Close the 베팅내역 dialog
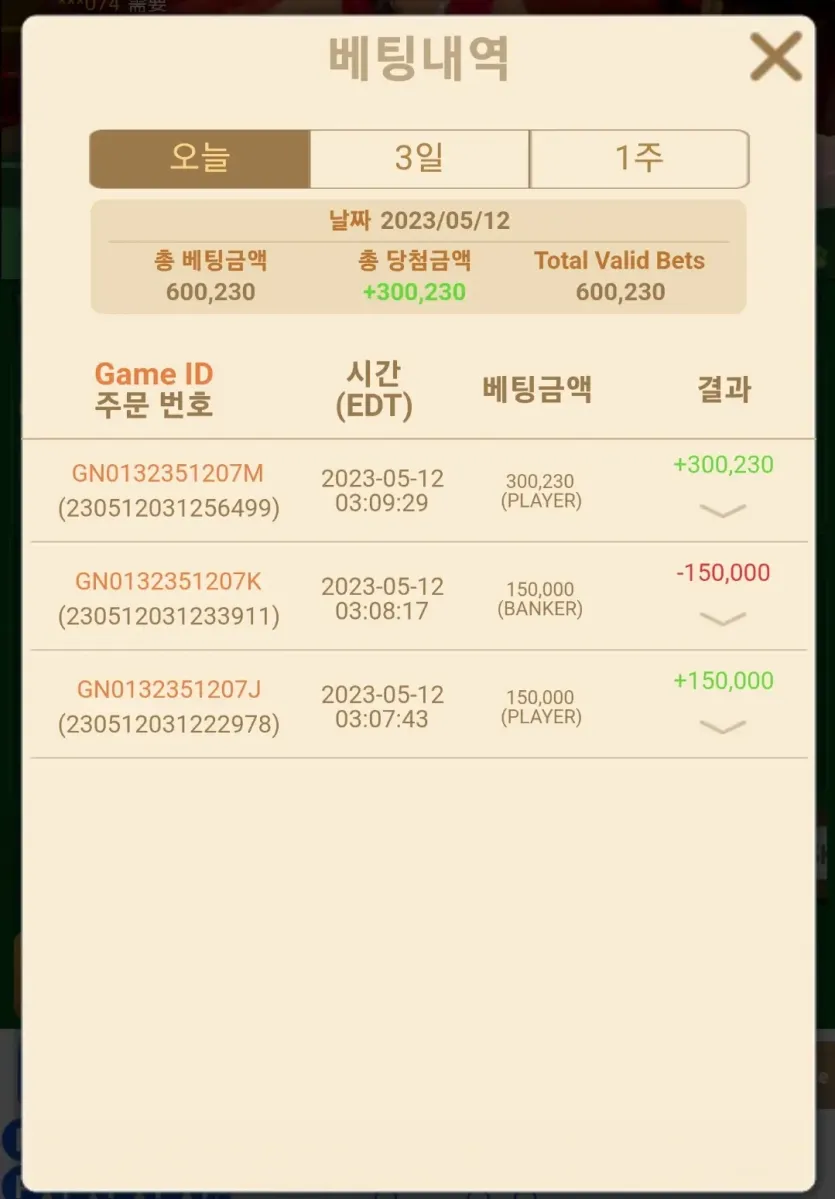 click(775, 57)
